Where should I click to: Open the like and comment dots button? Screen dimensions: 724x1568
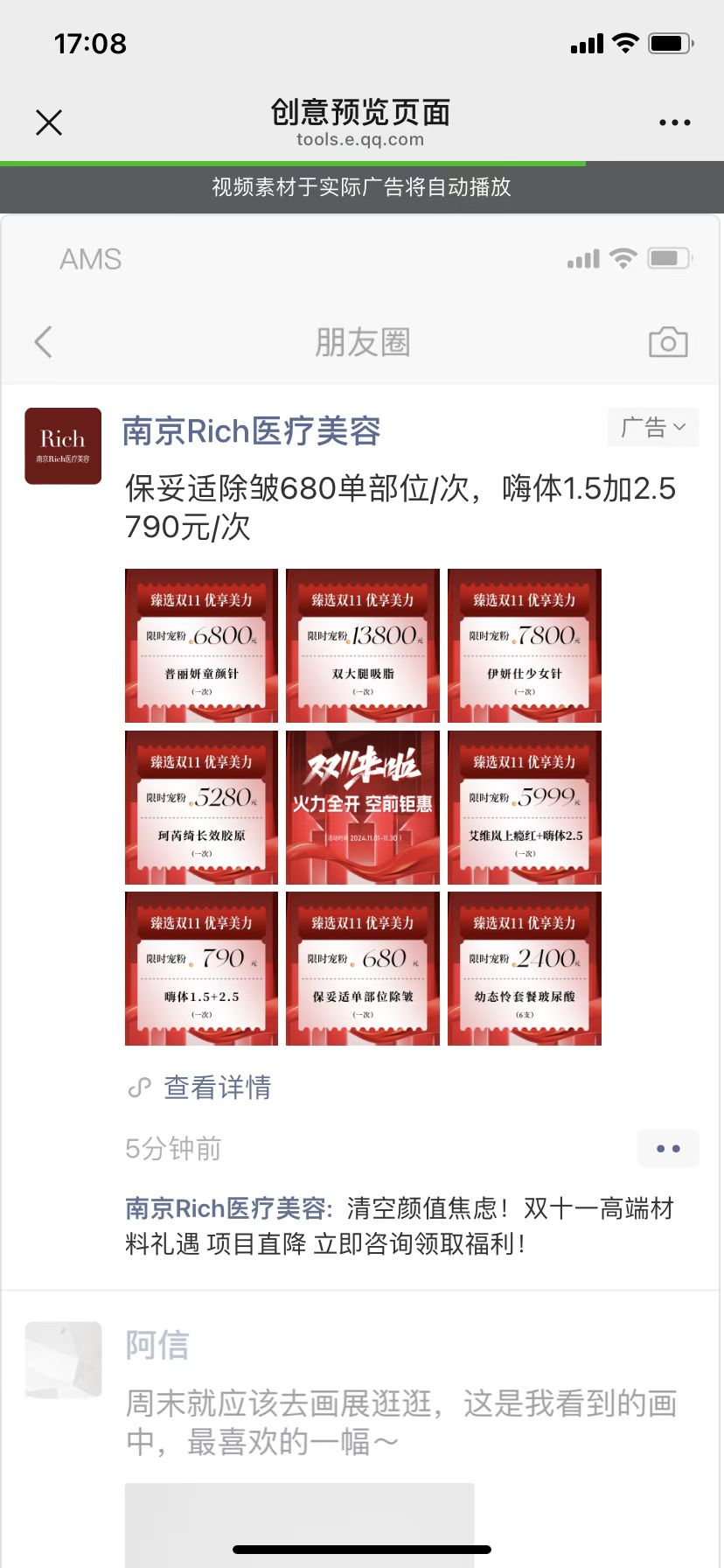point(668,1149)
